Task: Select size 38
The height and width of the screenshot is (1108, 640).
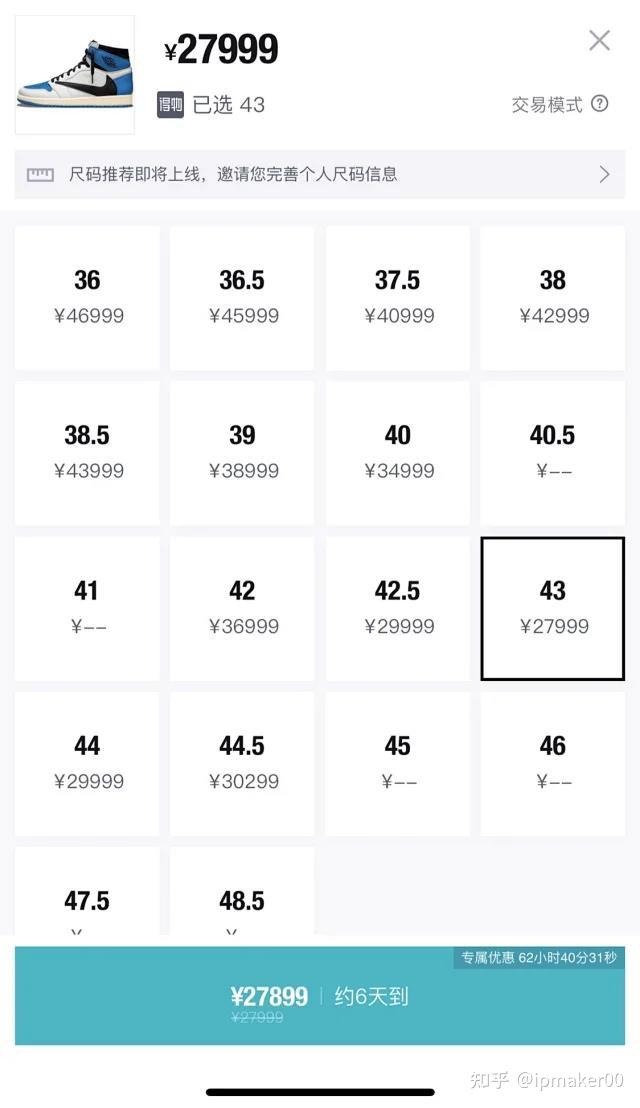Action: click(553, 297)
